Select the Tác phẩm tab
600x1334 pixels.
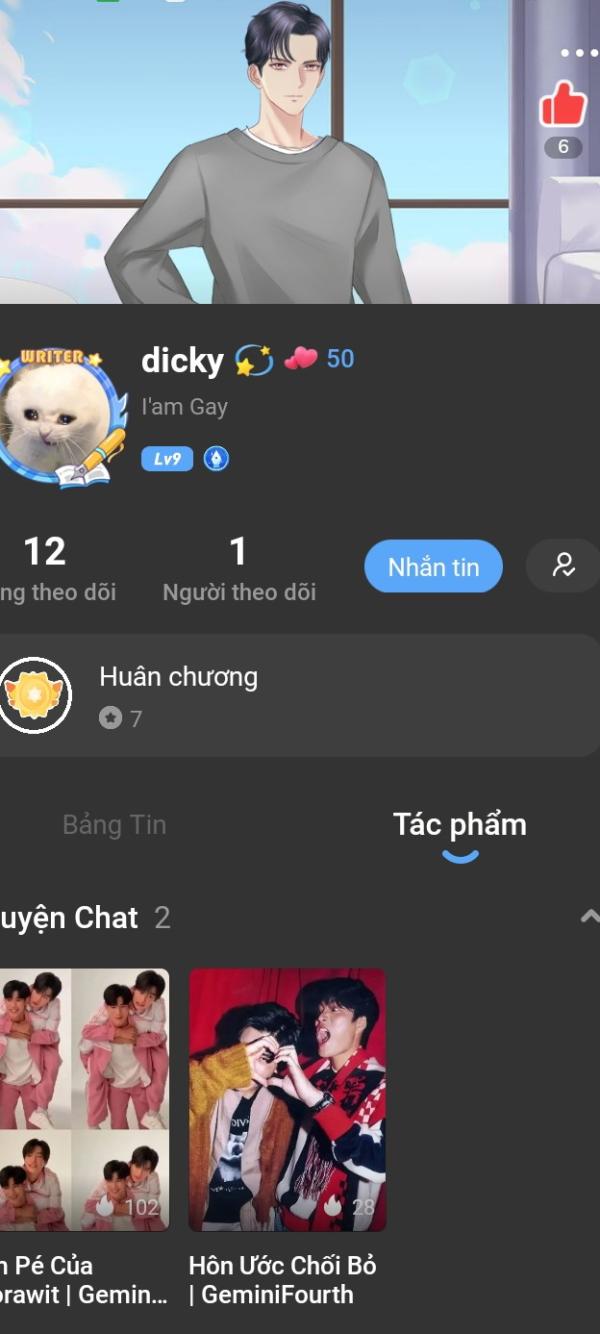point(459,826)
